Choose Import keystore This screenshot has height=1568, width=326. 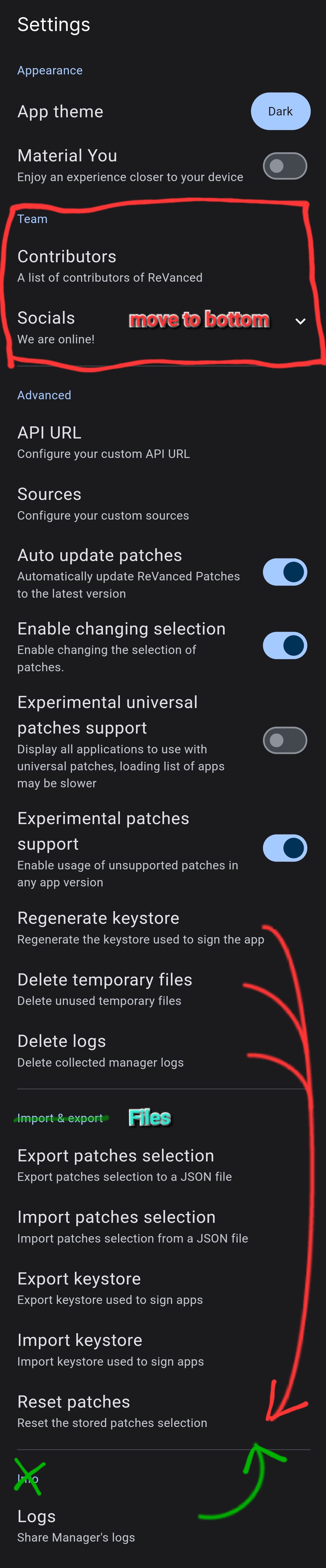110,1350
